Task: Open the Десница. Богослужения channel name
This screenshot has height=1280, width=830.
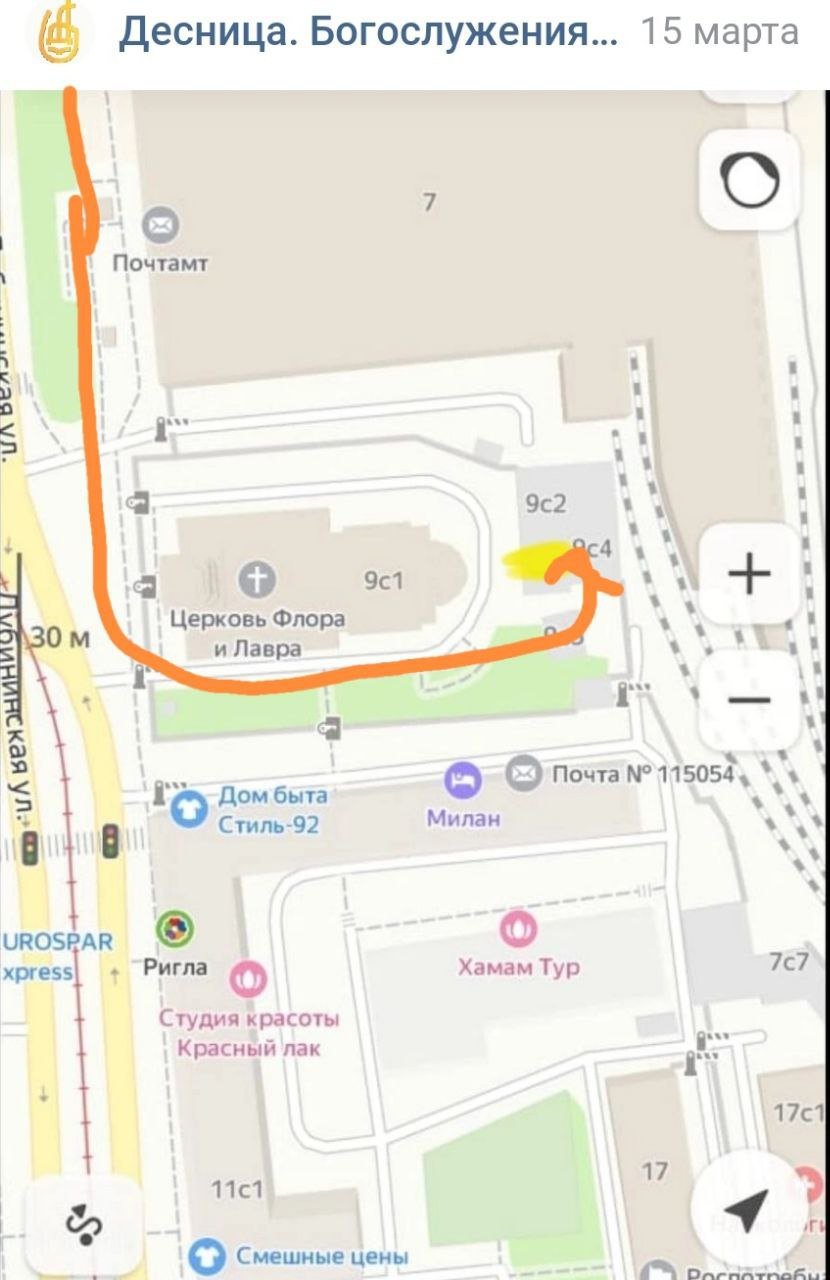Action: (368, 33)
